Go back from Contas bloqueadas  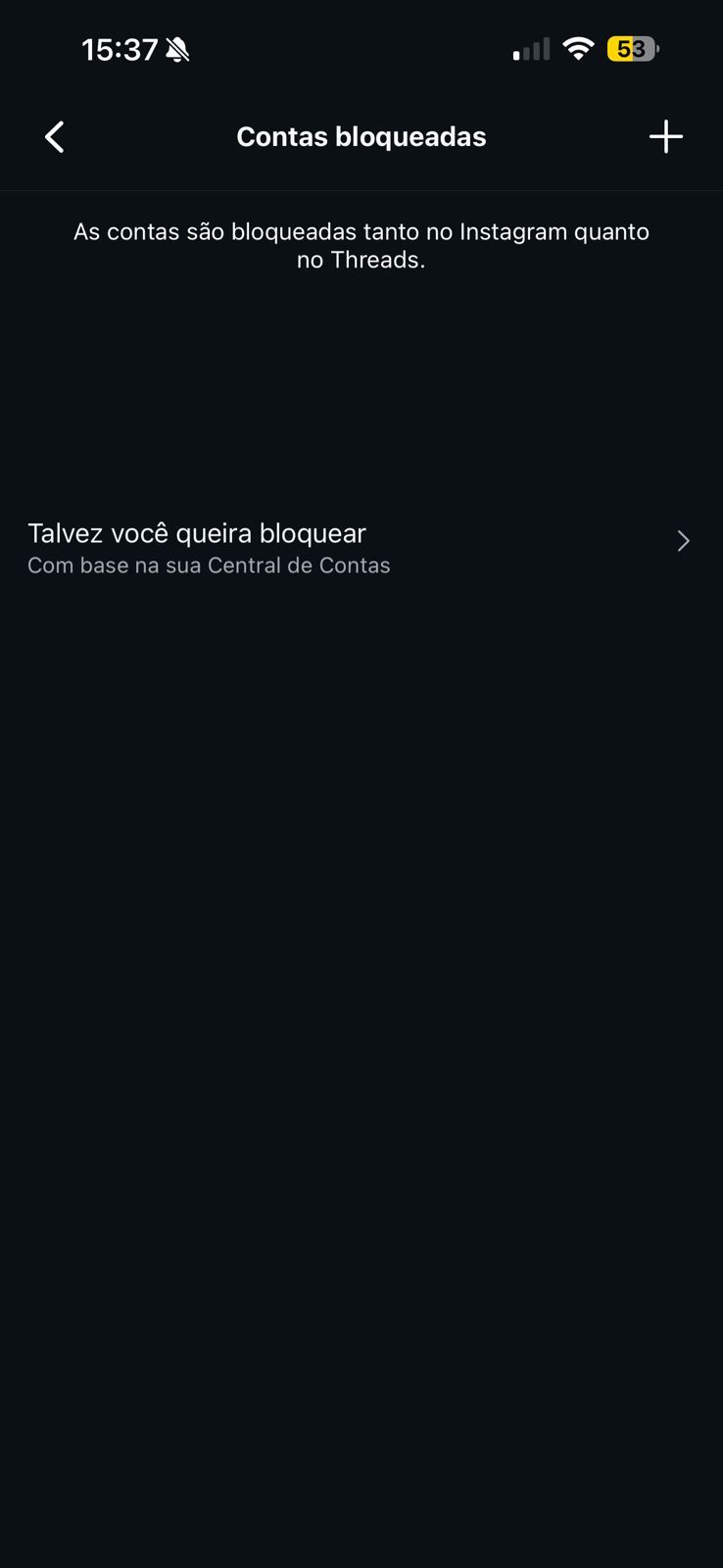[55, 137]
